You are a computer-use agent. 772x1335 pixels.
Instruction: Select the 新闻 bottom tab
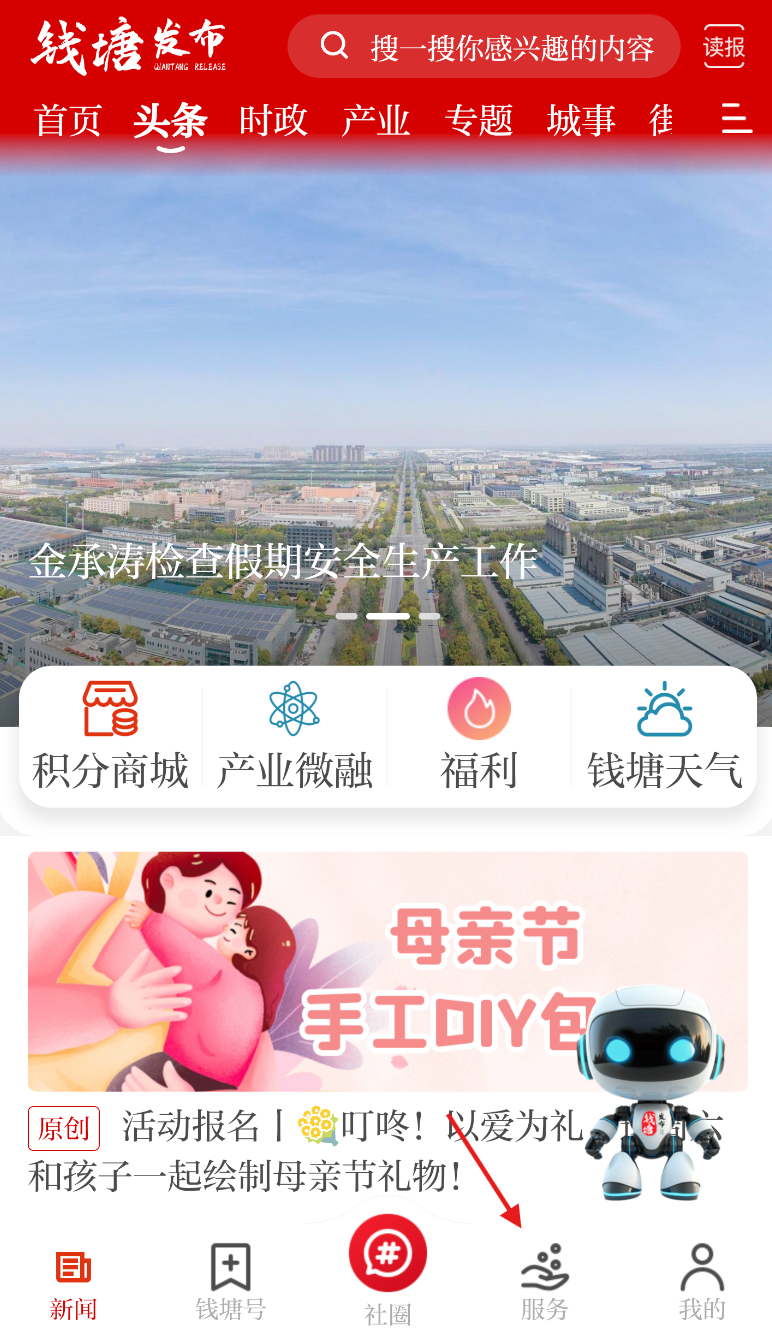tap(74, 1282)
